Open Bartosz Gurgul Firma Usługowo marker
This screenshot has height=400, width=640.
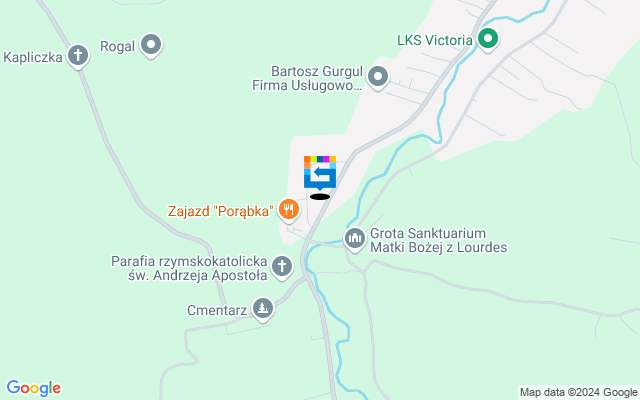[x=378, y=76]
